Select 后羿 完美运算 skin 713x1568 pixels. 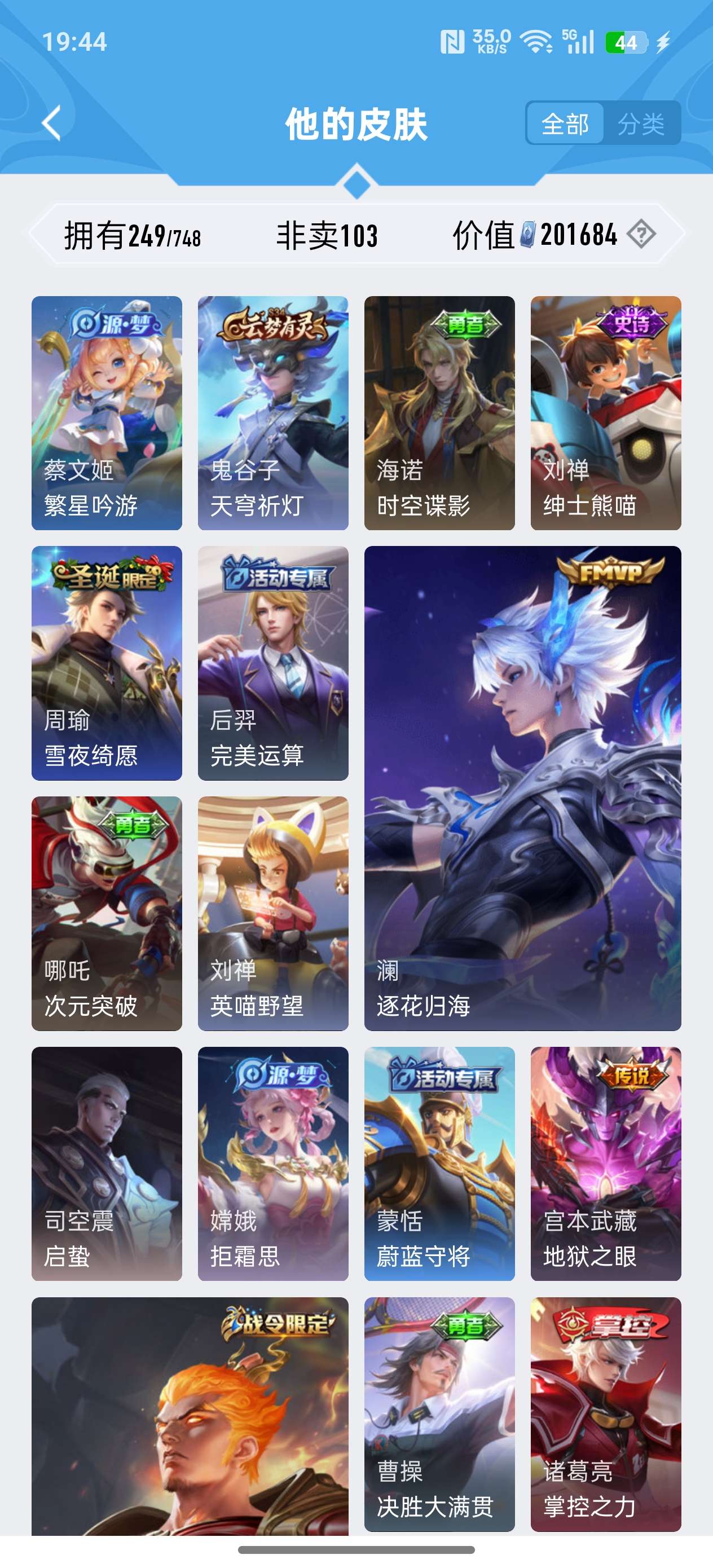(273, 663)
